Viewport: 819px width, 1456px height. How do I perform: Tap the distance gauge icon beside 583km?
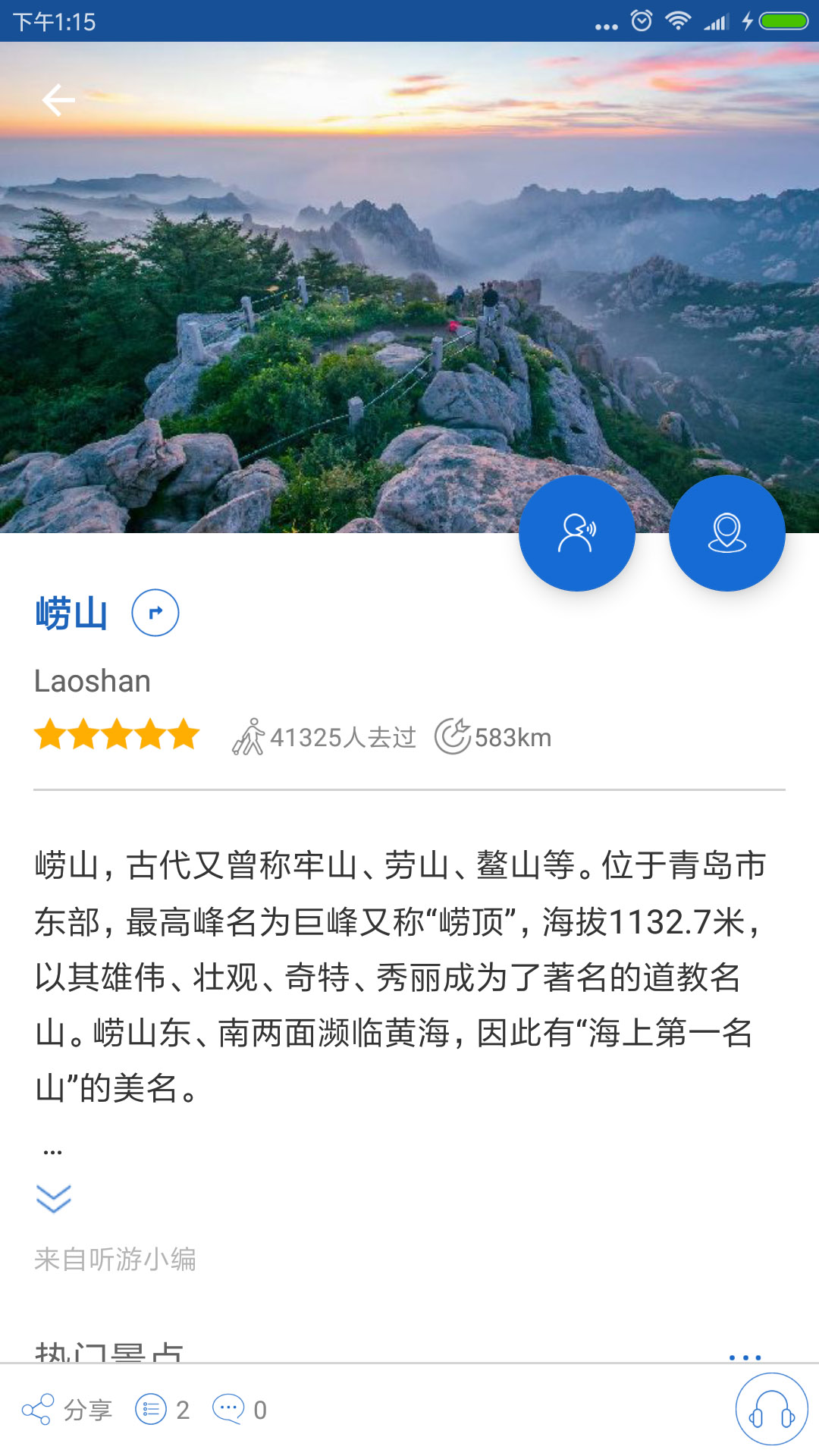pyautogui.click(x=453, y=734)
